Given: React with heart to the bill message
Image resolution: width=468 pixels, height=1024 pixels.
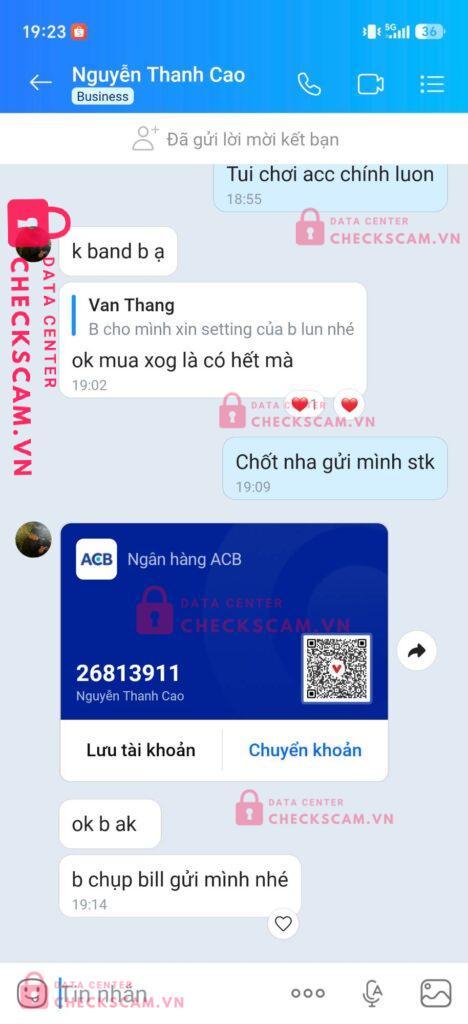Looking at the screenshot, I should click(283, 923).
